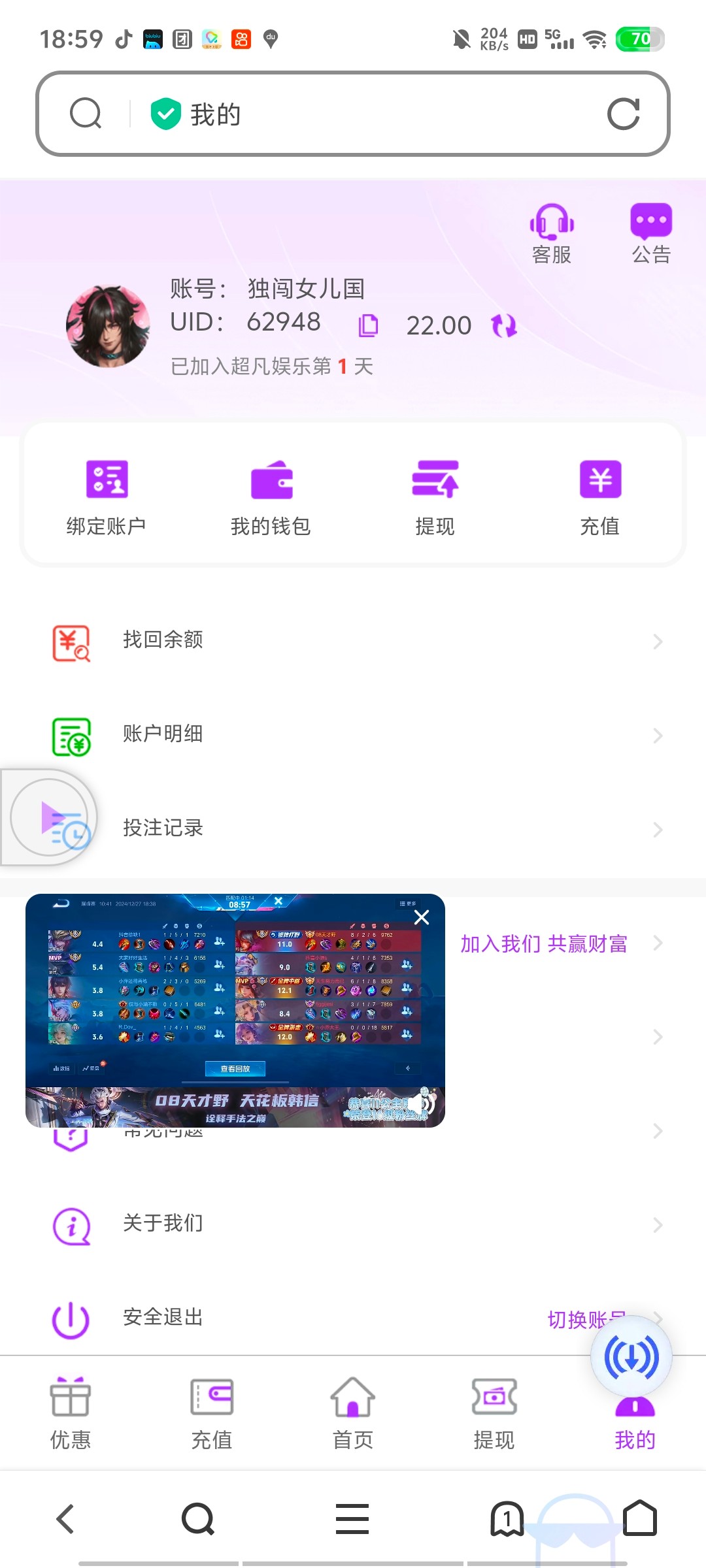This screenshot has width=706, height=1568.
Task: Go back with the browser back arrow
Action: (66, 1518)
